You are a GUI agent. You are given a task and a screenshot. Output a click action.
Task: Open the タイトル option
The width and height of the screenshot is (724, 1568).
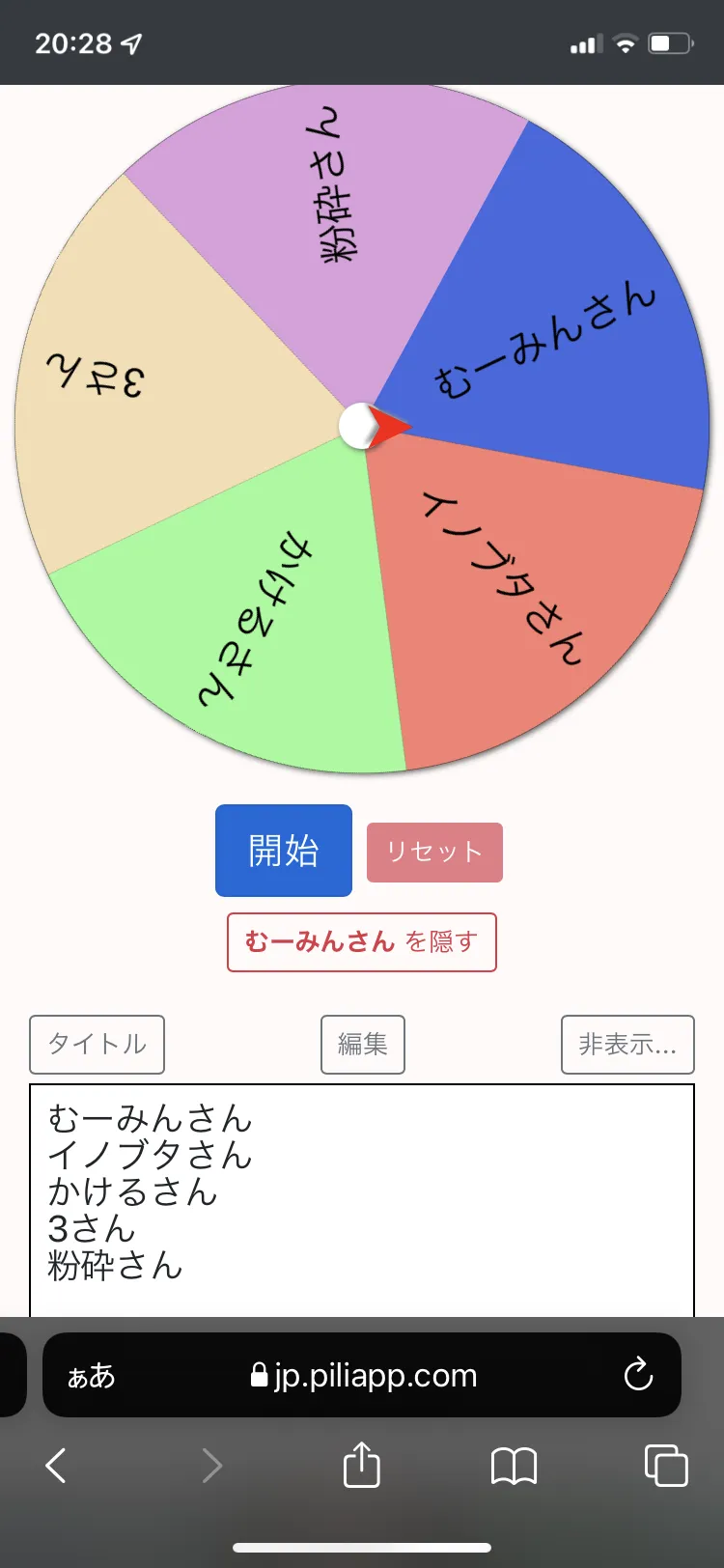click(x=97, y=1045)
